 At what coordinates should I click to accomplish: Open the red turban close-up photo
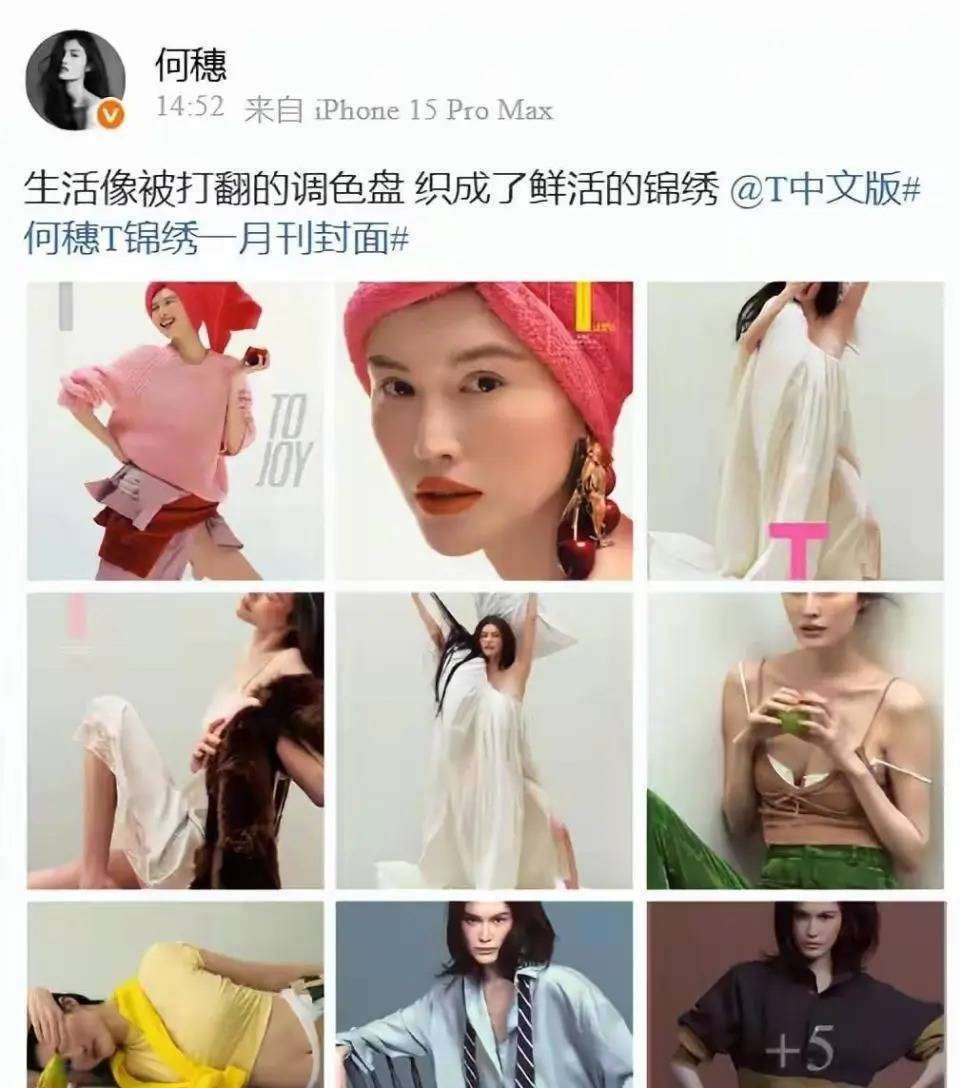[484, 431]
